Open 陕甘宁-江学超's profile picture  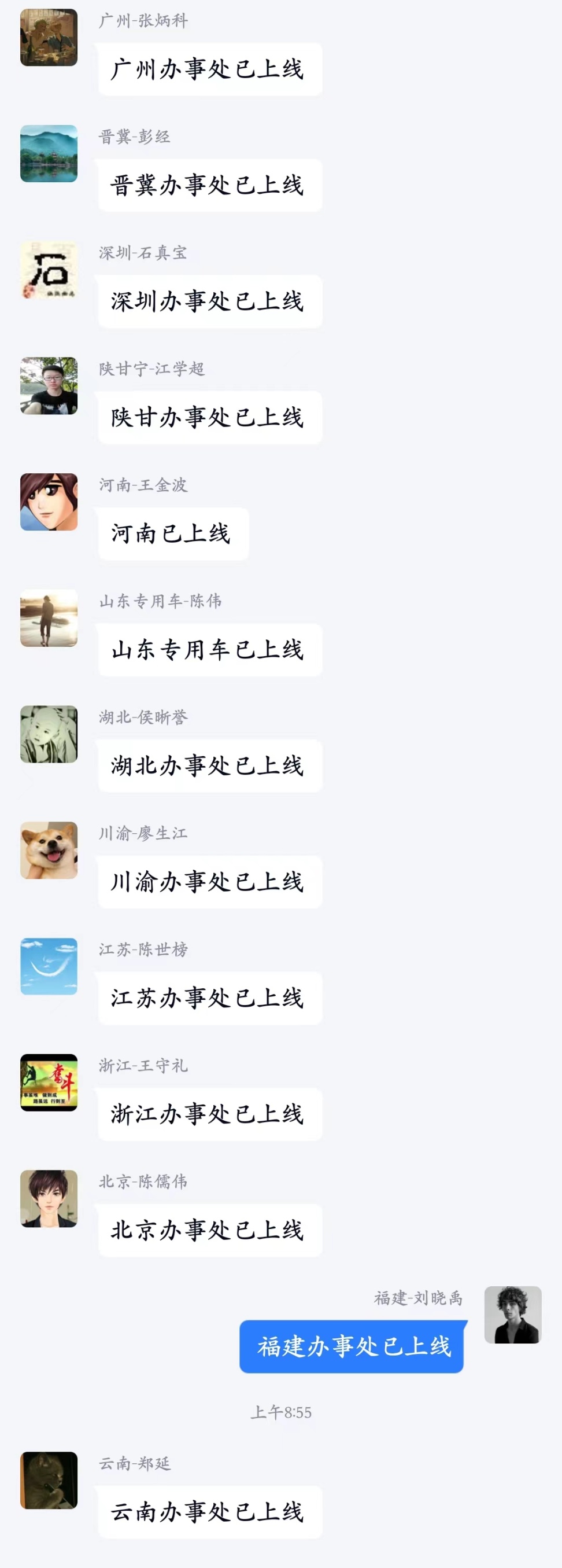pos(49,386)
